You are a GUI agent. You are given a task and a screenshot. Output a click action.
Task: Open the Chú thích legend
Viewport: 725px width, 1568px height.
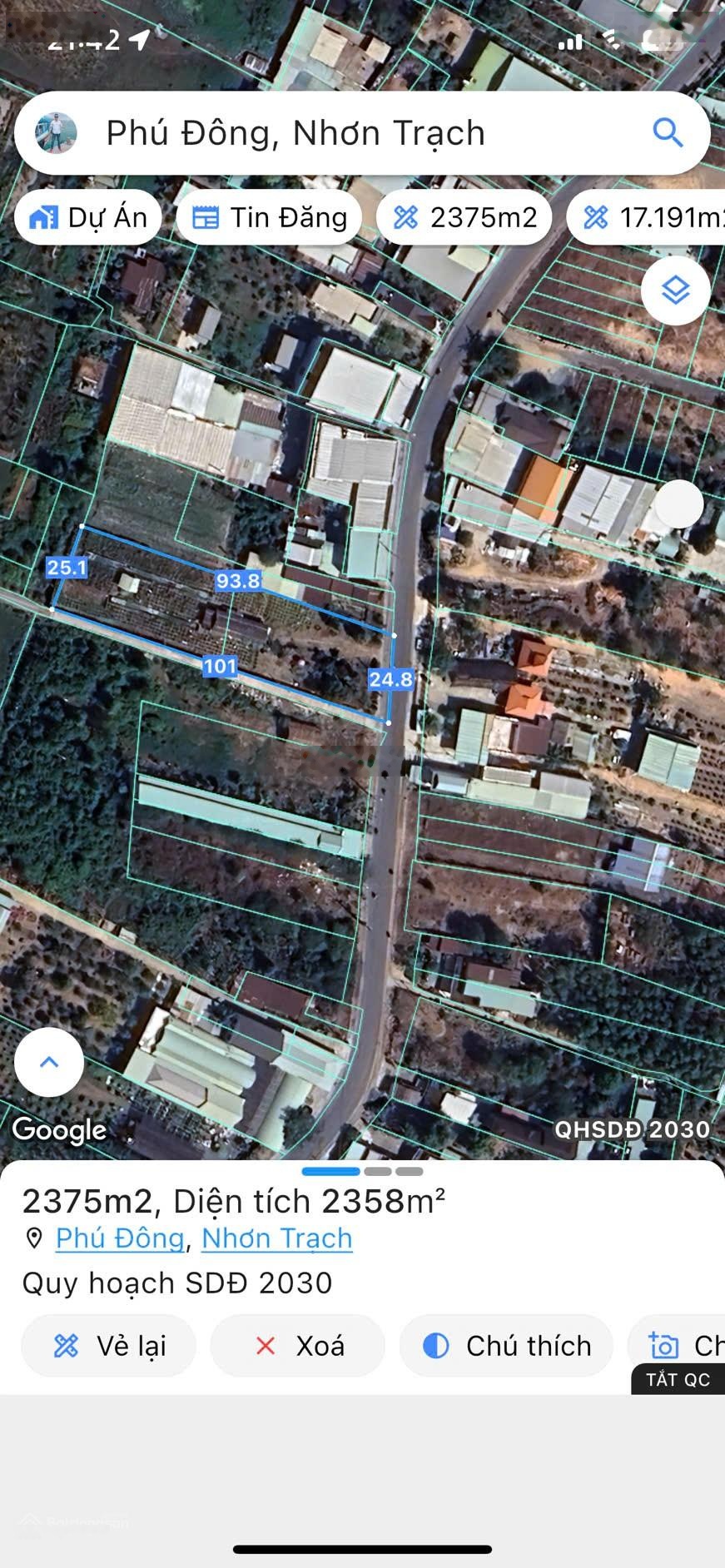coord(506,1346)
